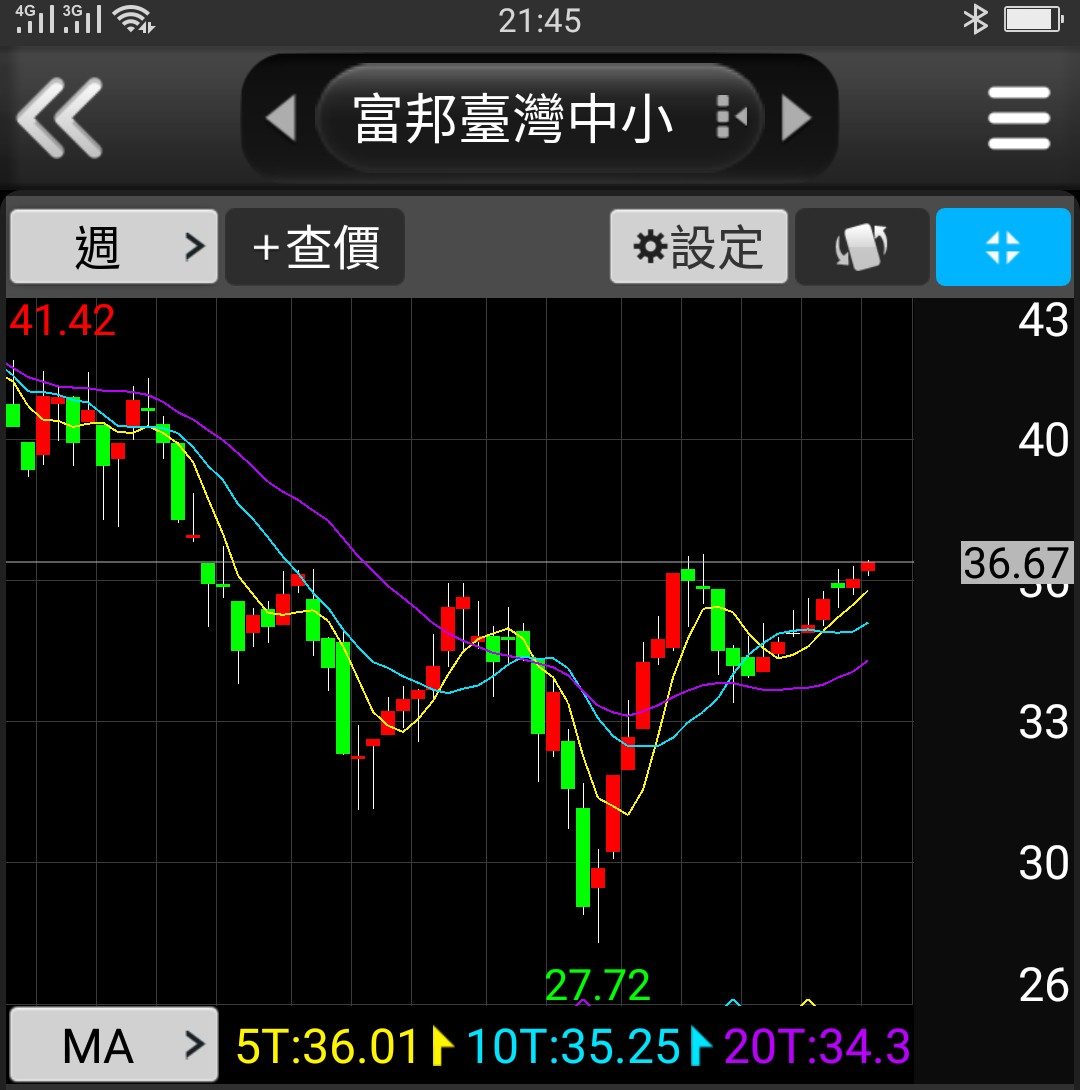The width and height of the screenshot is (1080, 1090).
Task: Change the MA indicator type
Action: (114, 1044)
